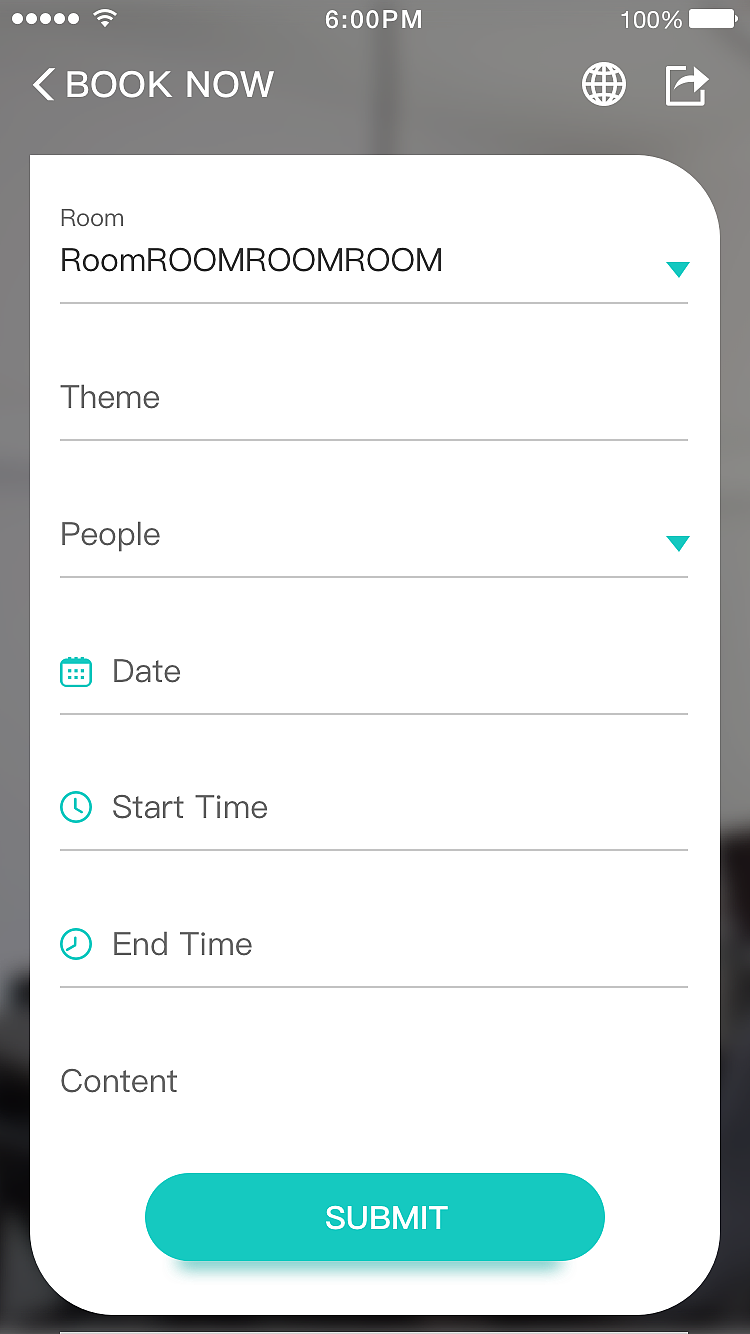This screenshot has height=1334, width=750.
Task: Select the Start Time field
Action: pyautogui.click(x=372, y=807)
